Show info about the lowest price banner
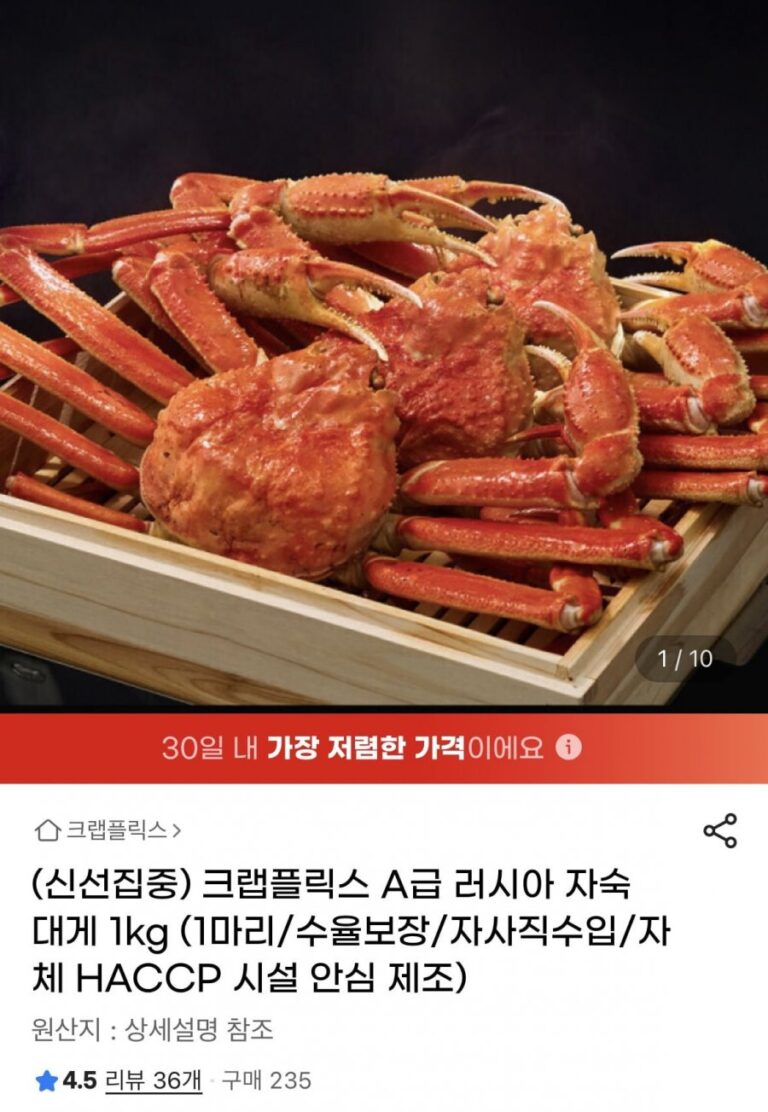This screenshot has width=768, height=1112. [568, 748]
